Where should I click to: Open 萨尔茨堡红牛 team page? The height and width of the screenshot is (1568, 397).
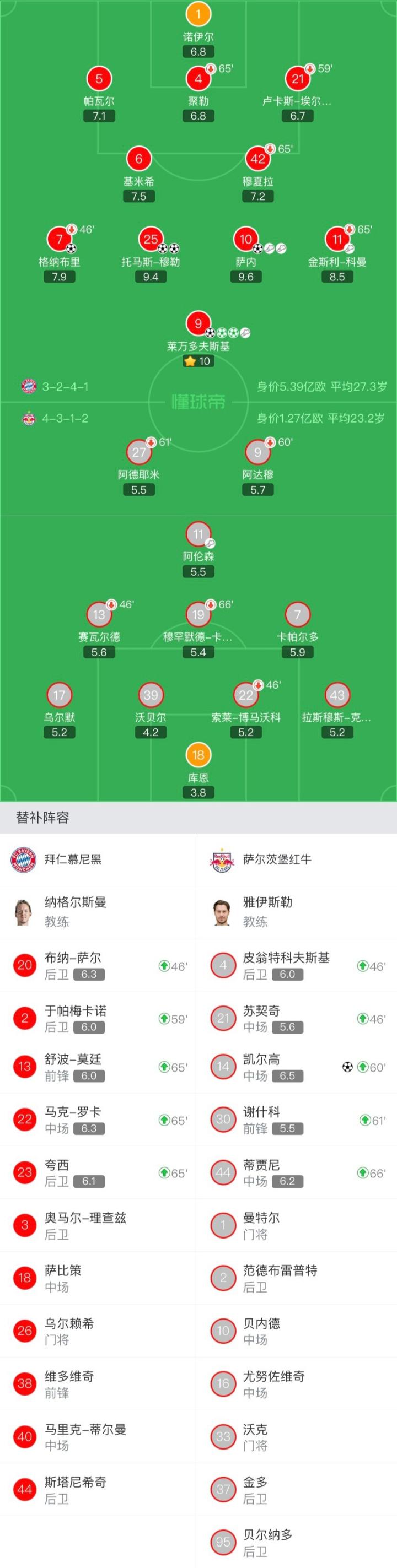[277, 859]
